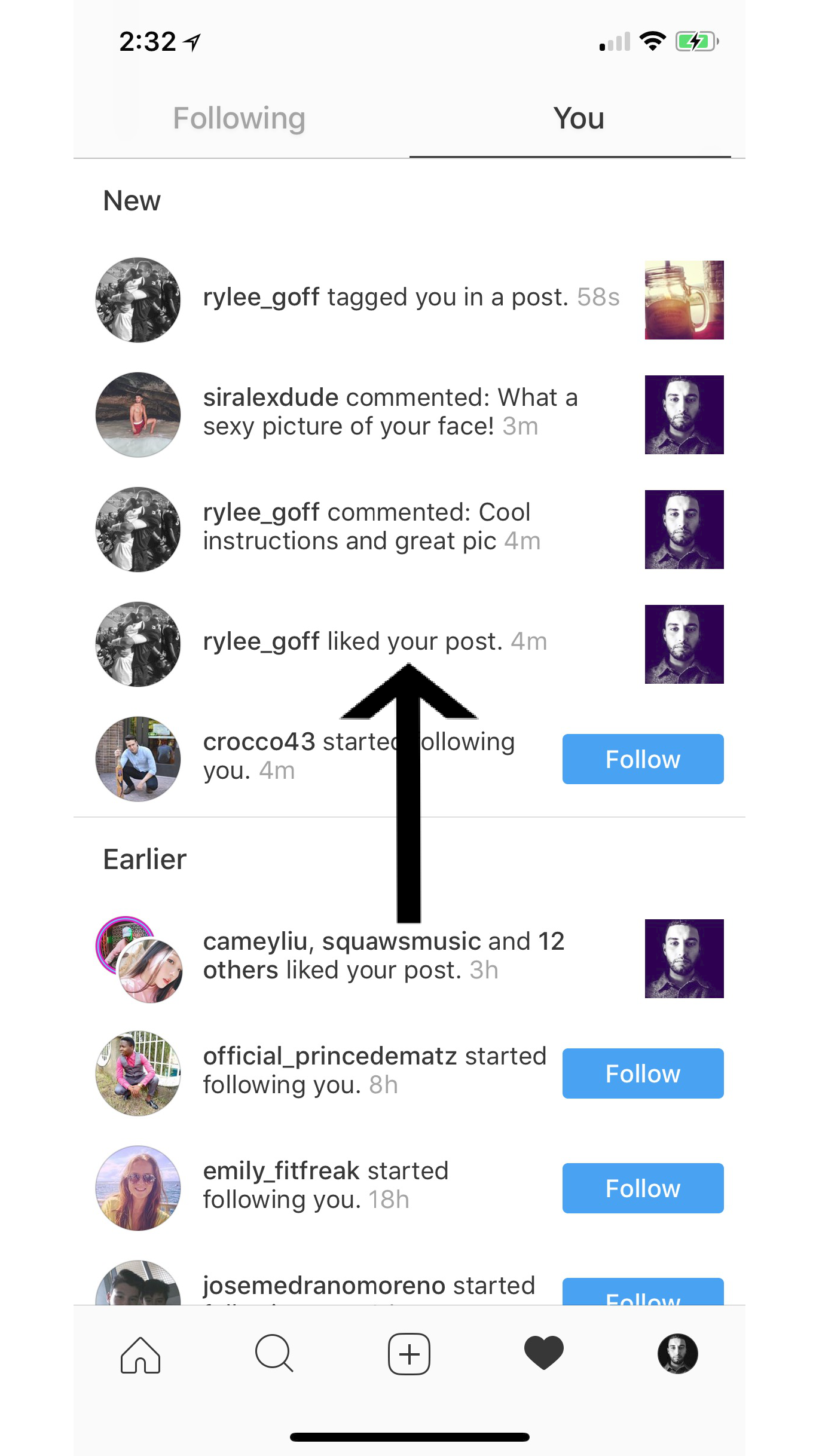Follow emily_fitfreak back
The image size is (819, 1456).
point(643,1188)
